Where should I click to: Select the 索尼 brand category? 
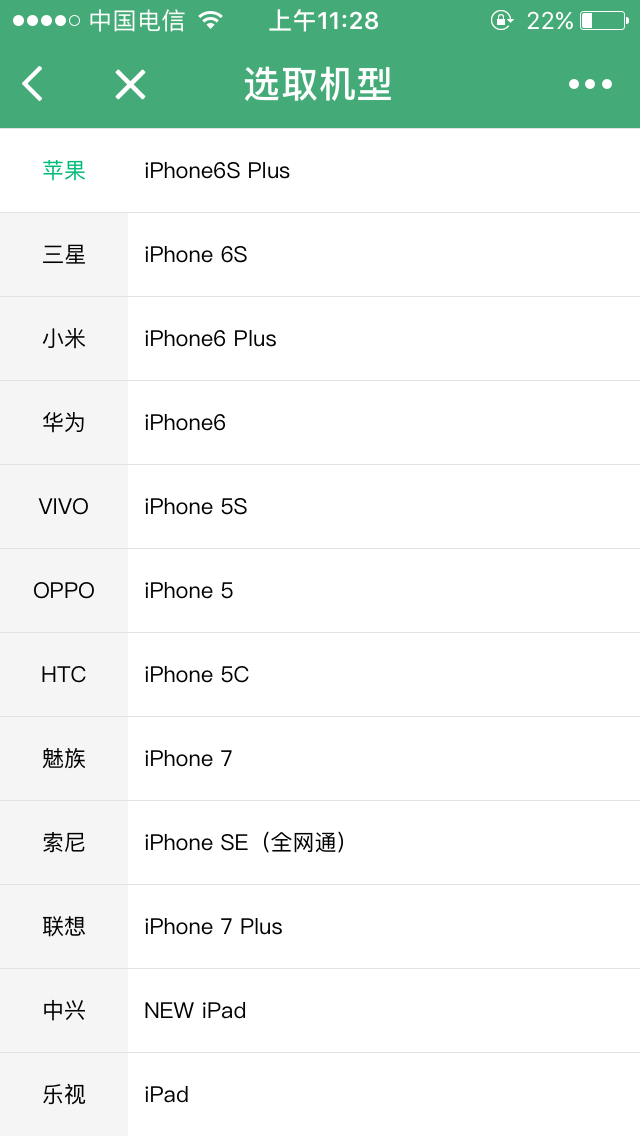(64, 843)
